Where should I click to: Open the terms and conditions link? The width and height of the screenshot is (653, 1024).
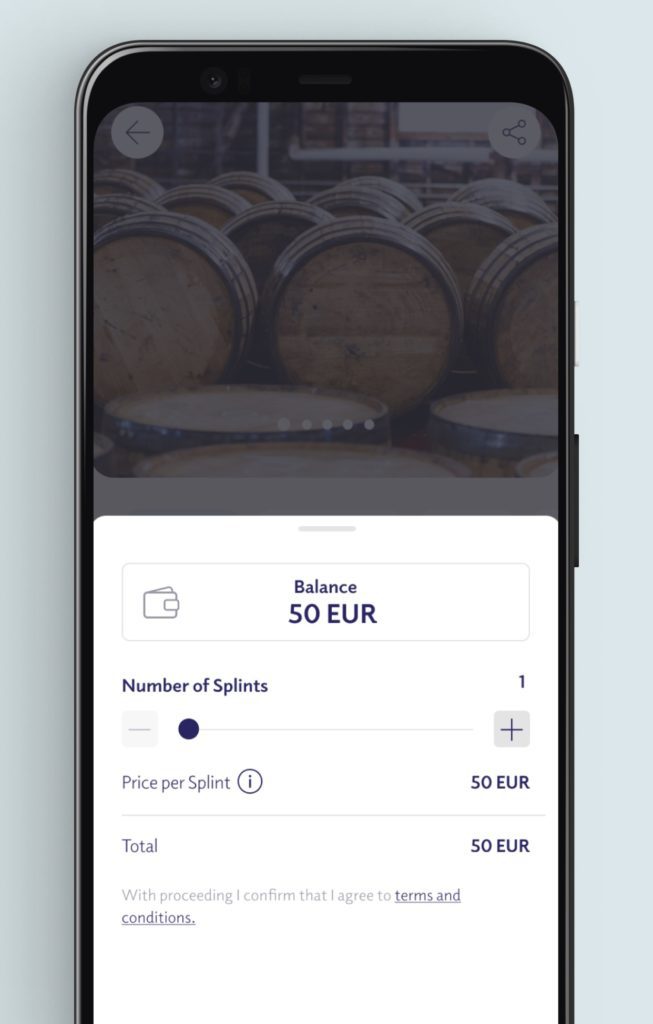[x=427, y=896]
